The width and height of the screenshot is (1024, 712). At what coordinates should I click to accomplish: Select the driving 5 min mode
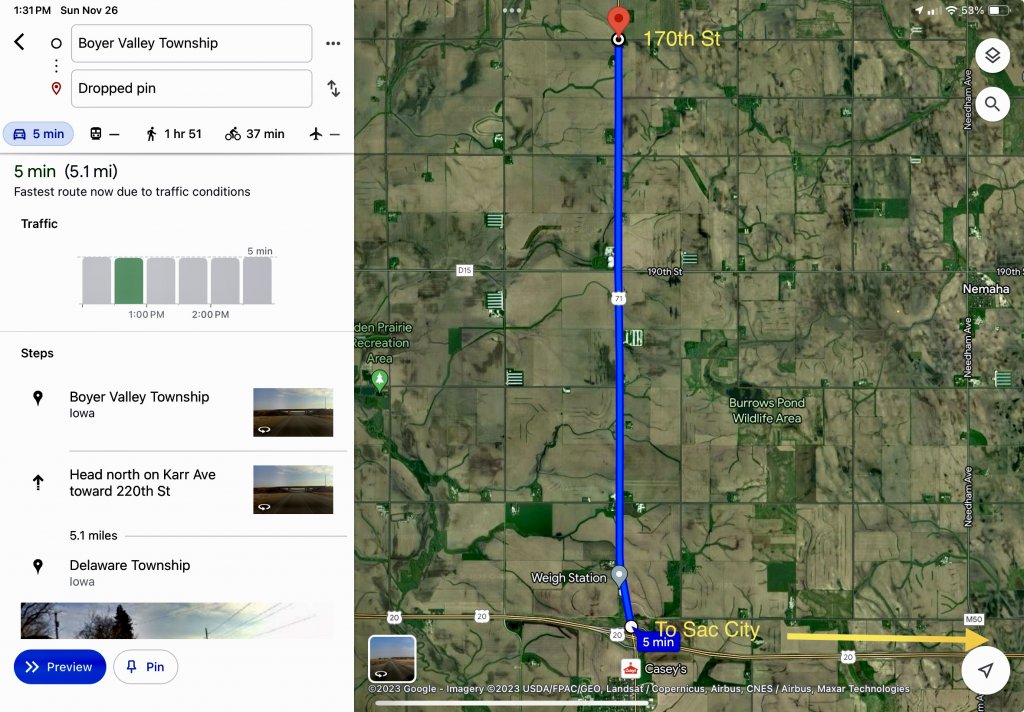point(38,133)
